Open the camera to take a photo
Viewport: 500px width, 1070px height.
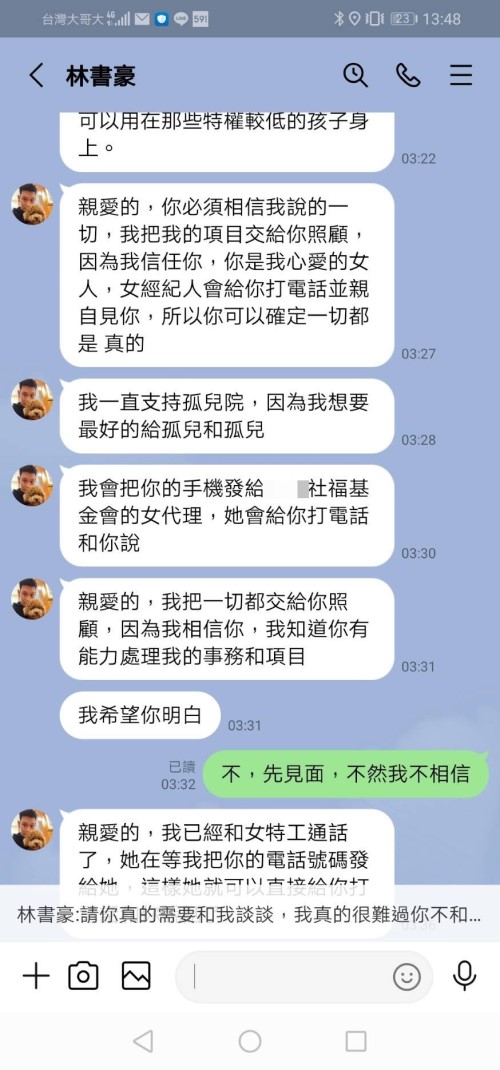pyautogui.click(x=83, y=977)
